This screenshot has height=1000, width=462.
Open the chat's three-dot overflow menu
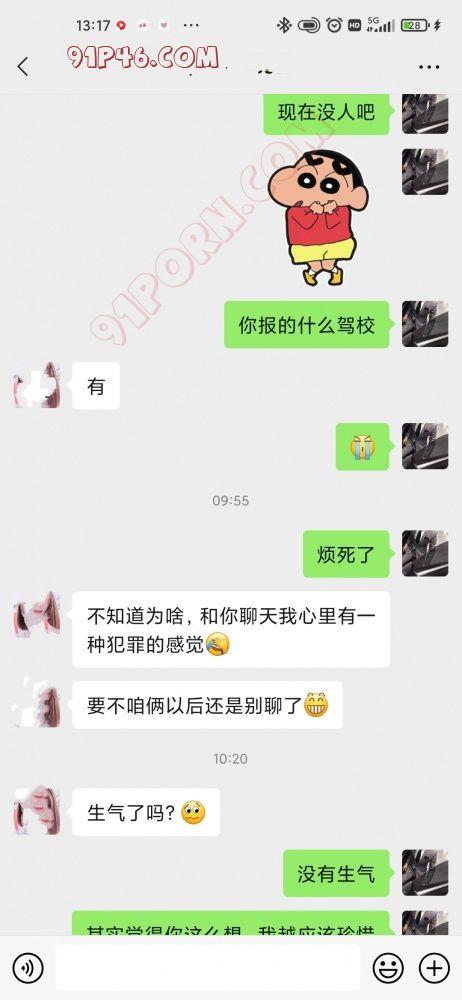(x=429, y=67)
